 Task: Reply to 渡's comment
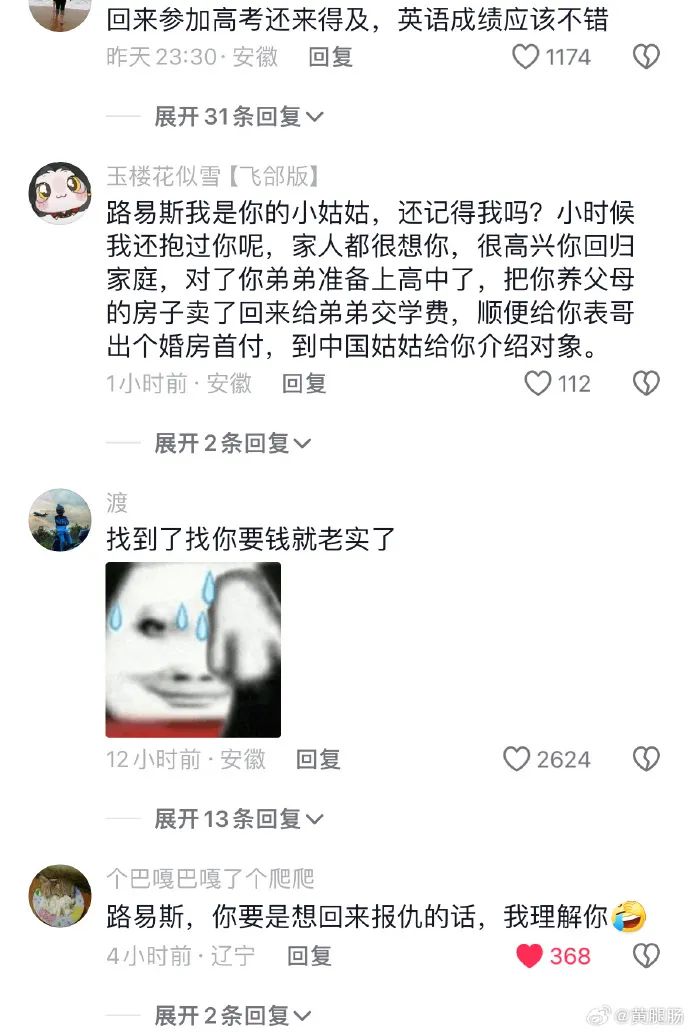318,759
